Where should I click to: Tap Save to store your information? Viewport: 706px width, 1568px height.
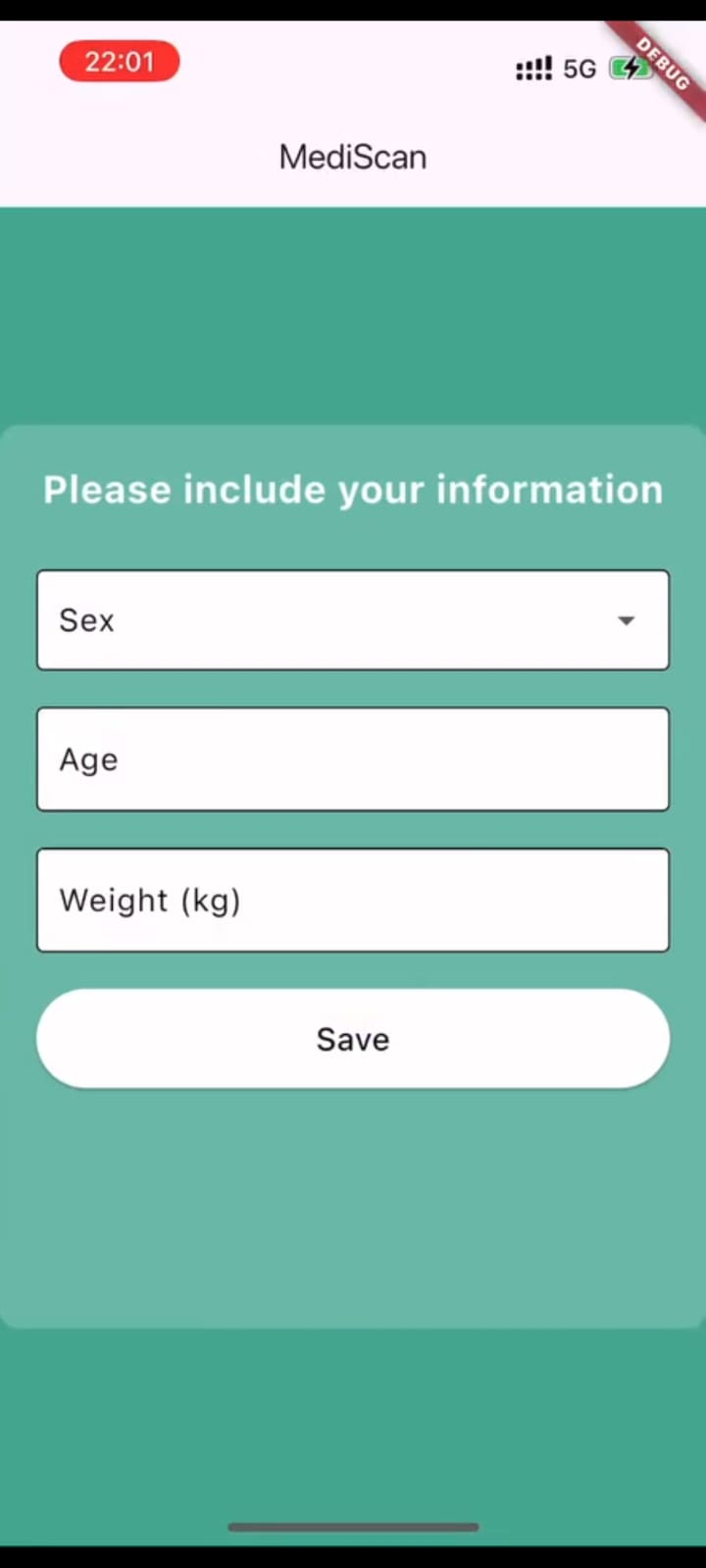353,1039
